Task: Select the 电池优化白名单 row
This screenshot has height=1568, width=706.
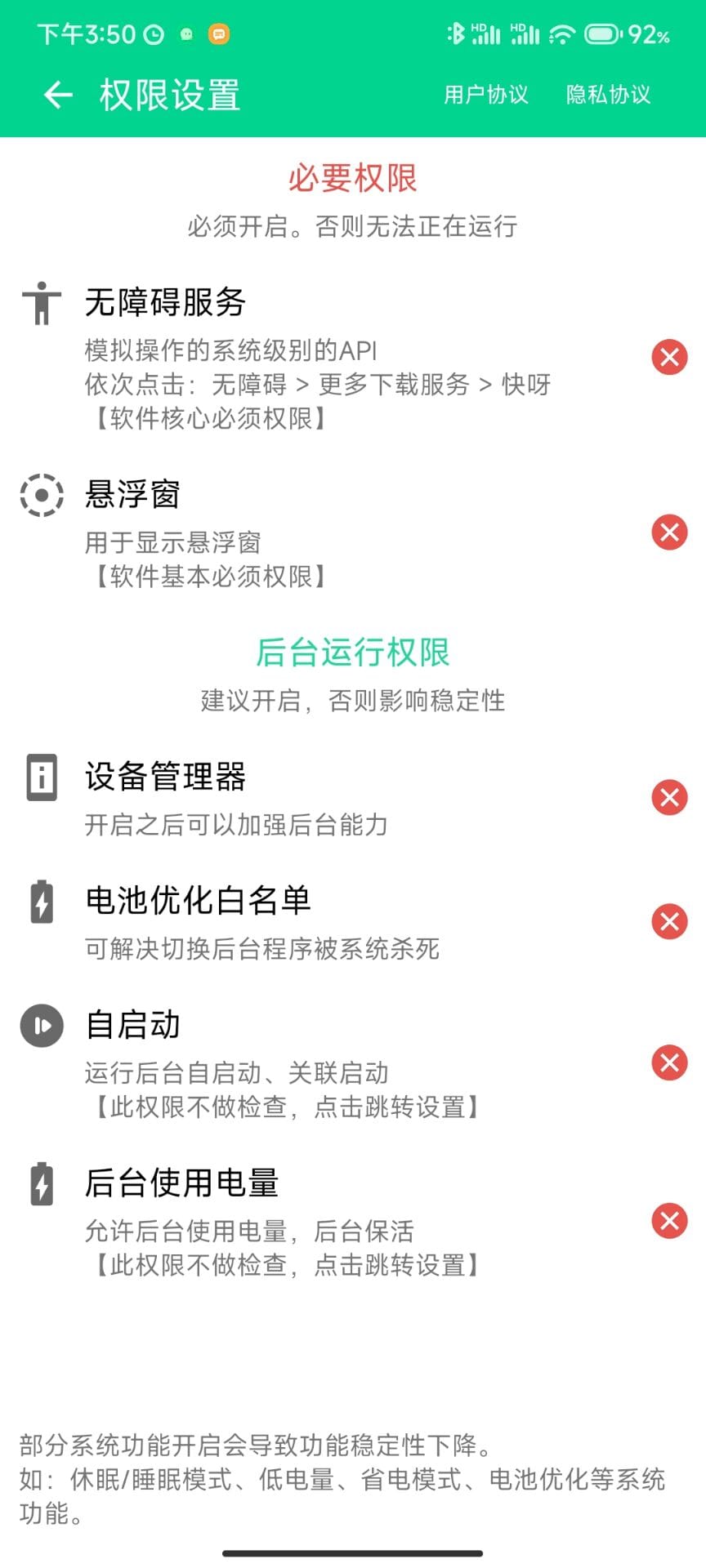Action: point(351,922)
